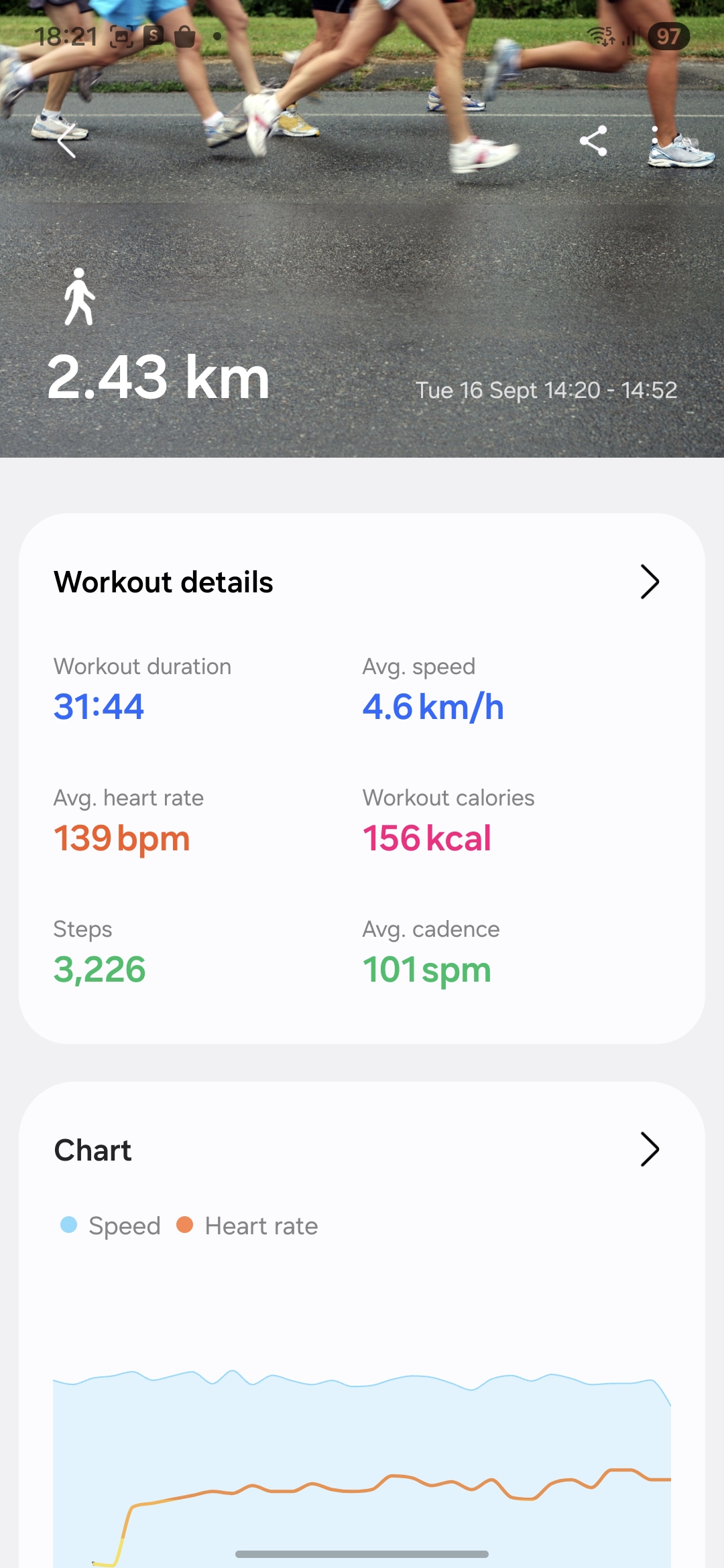Expand the Chart section chevron
Image resolution: width=724 pixels, height=1568 pixels.
[x=650, y=1150]
